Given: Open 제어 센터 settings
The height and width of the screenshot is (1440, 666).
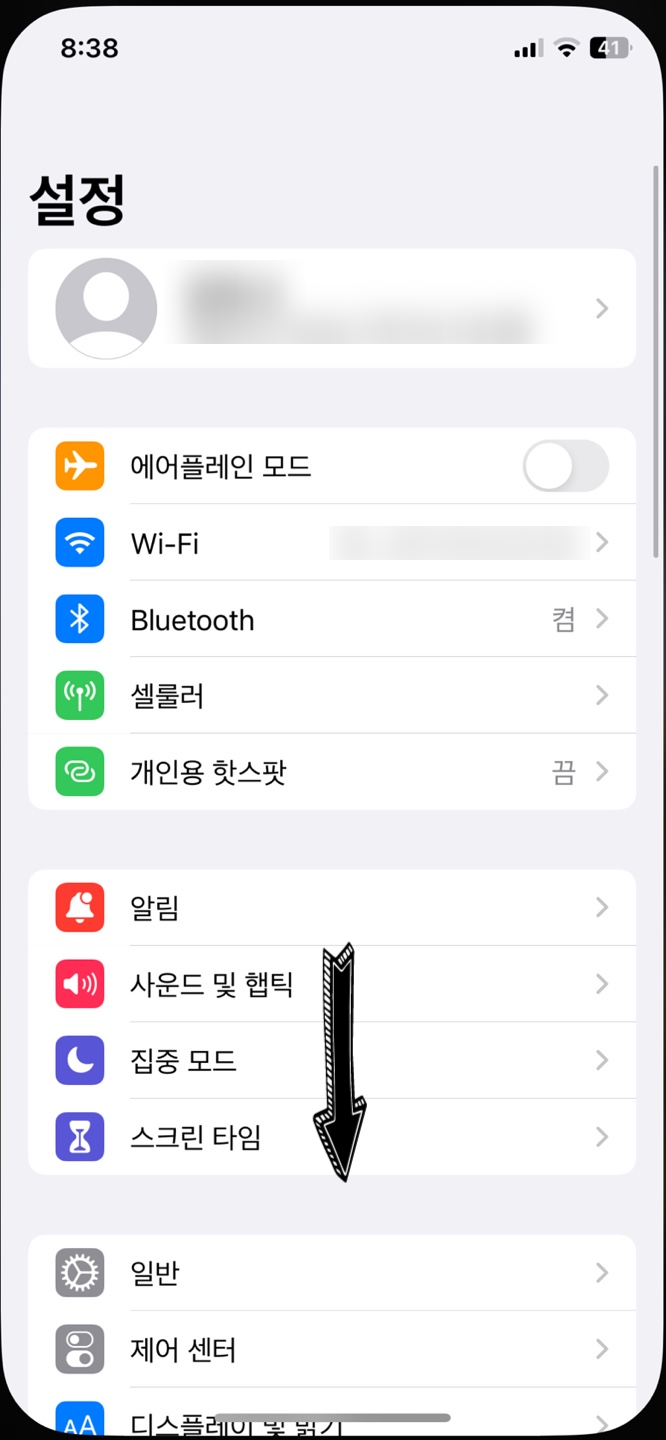Looking at the screenshot, I should 332,1349.
